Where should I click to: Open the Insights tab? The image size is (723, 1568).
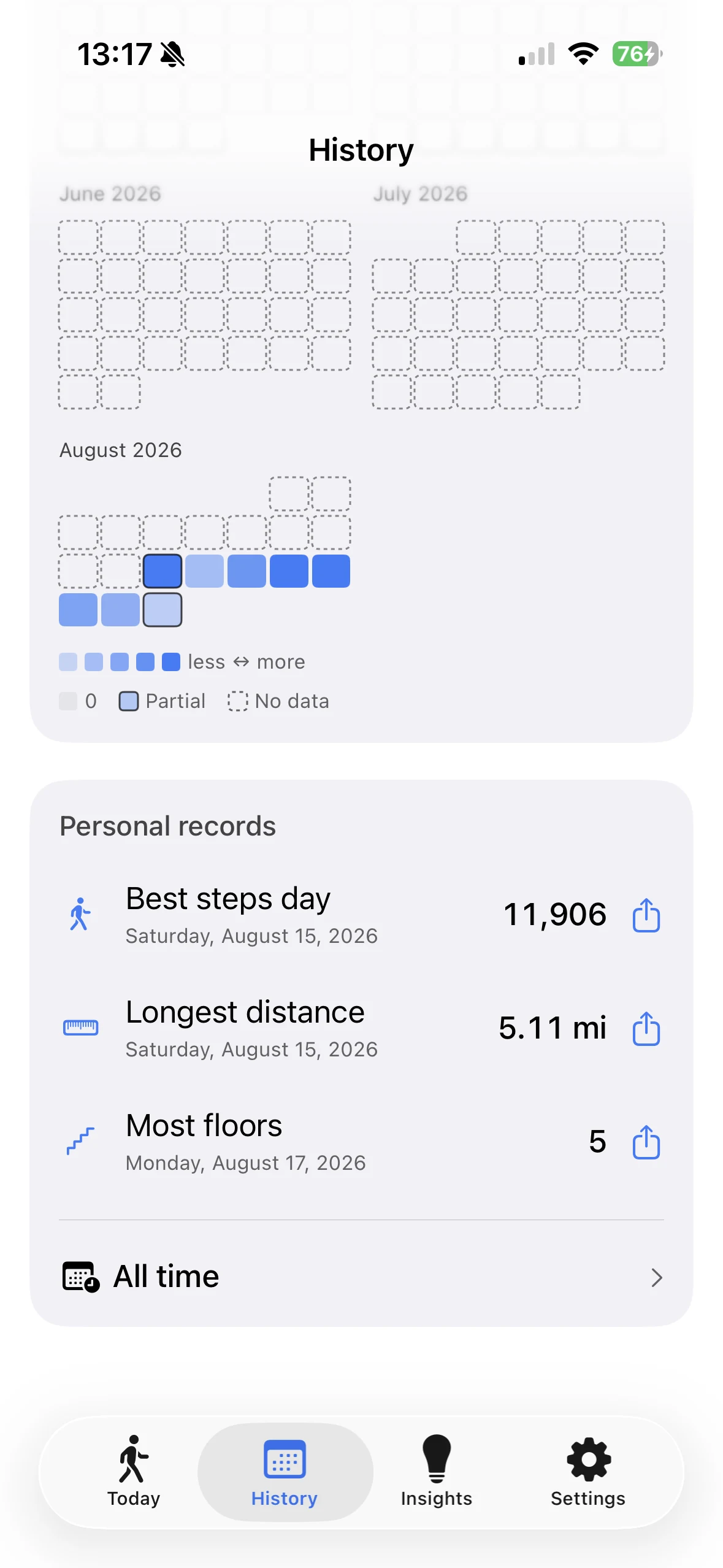point(436,1471)
